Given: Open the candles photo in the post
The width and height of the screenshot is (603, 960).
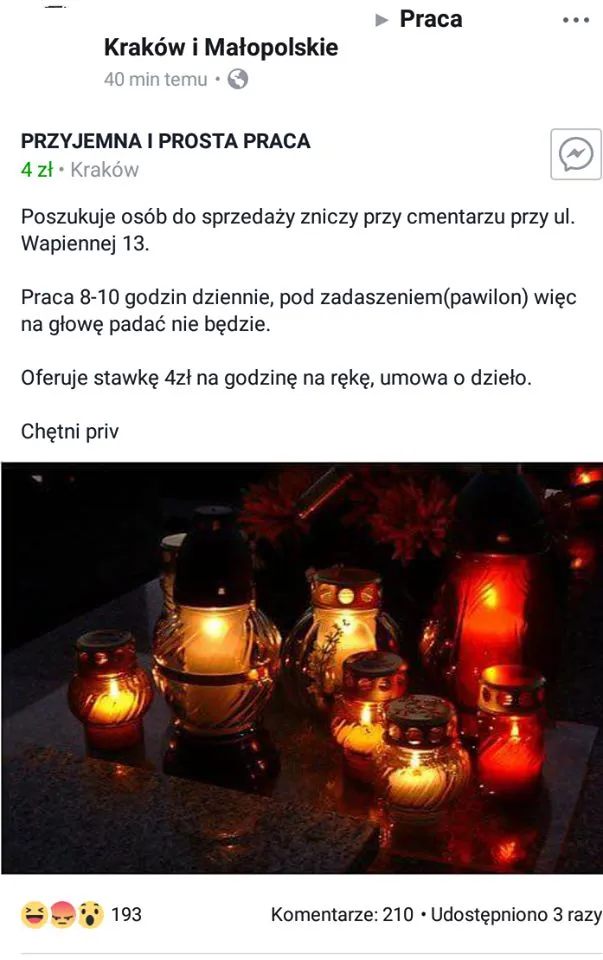Looking at the screenshot, I should 301,667.
